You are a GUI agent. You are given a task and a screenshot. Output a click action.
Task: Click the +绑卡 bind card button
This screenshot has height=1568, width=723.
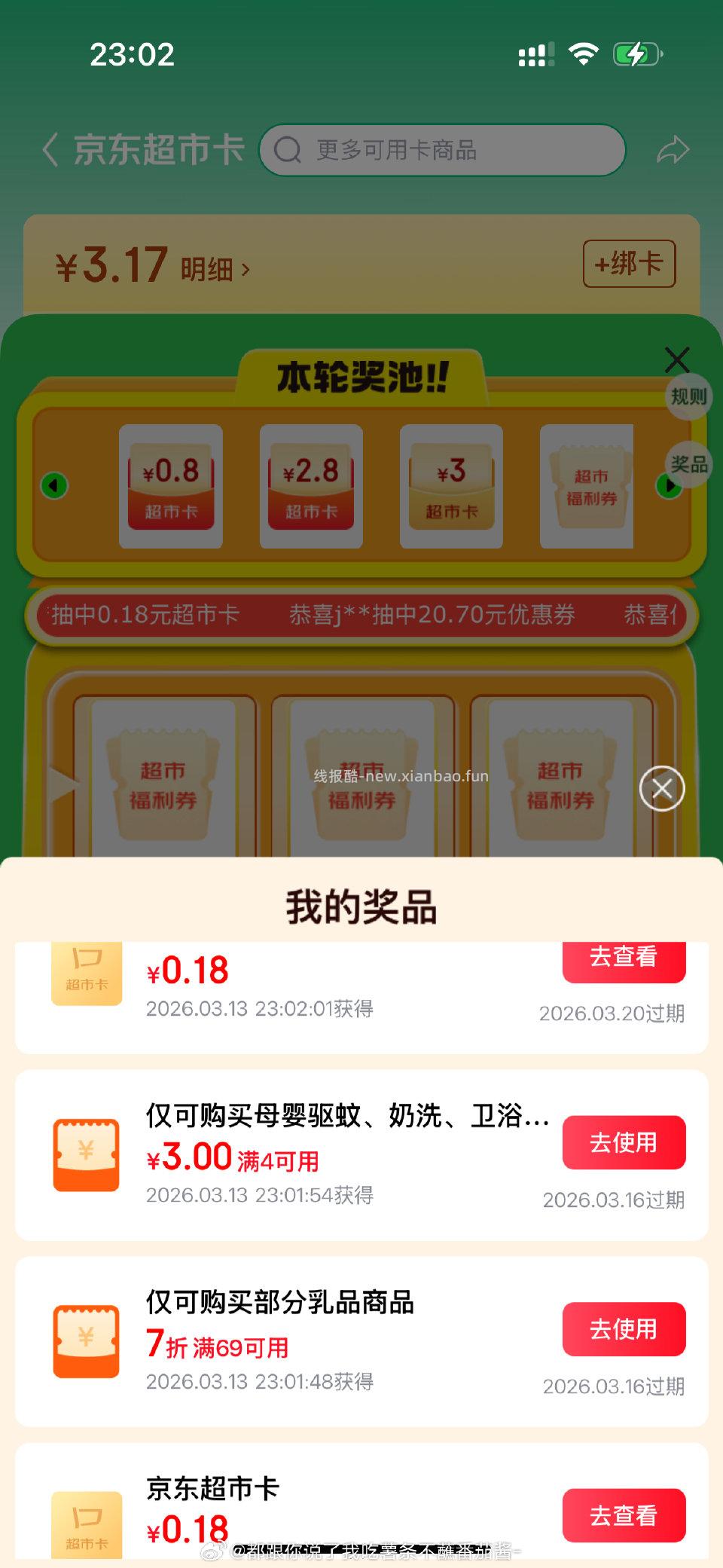628,264
